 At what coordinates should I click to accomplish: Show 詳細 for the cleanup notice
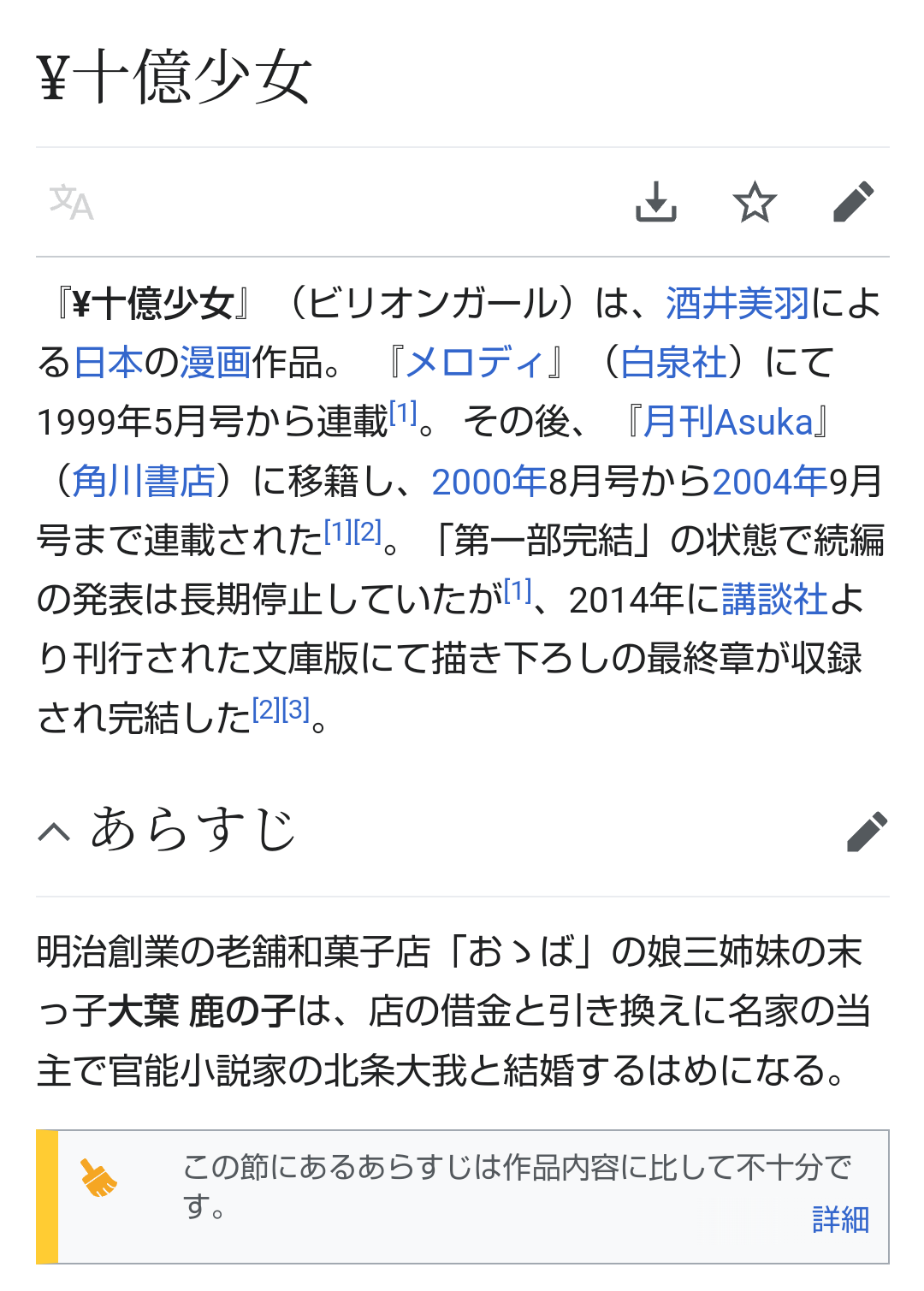840,1219
